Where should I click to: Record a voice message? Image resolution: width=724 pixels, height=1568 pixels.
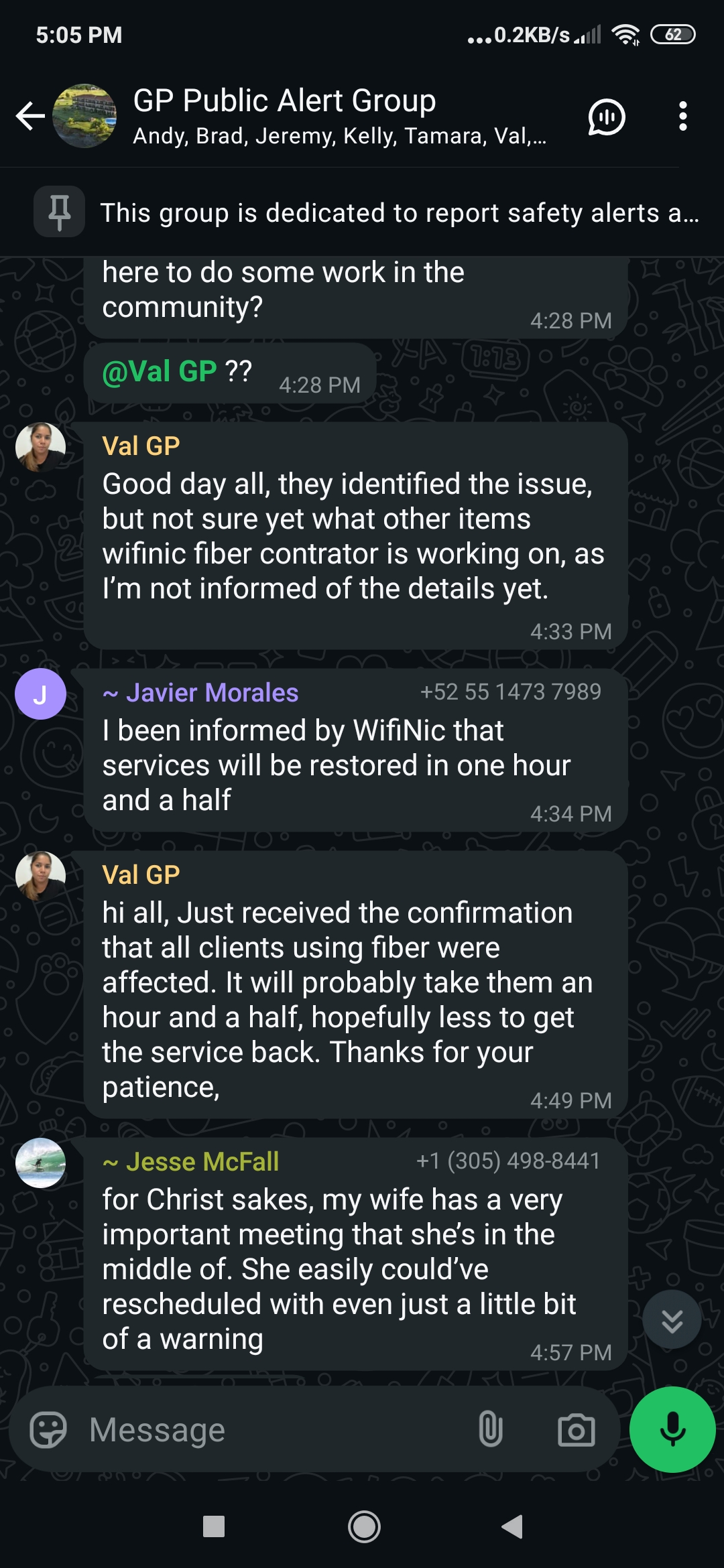point(672,1429)
